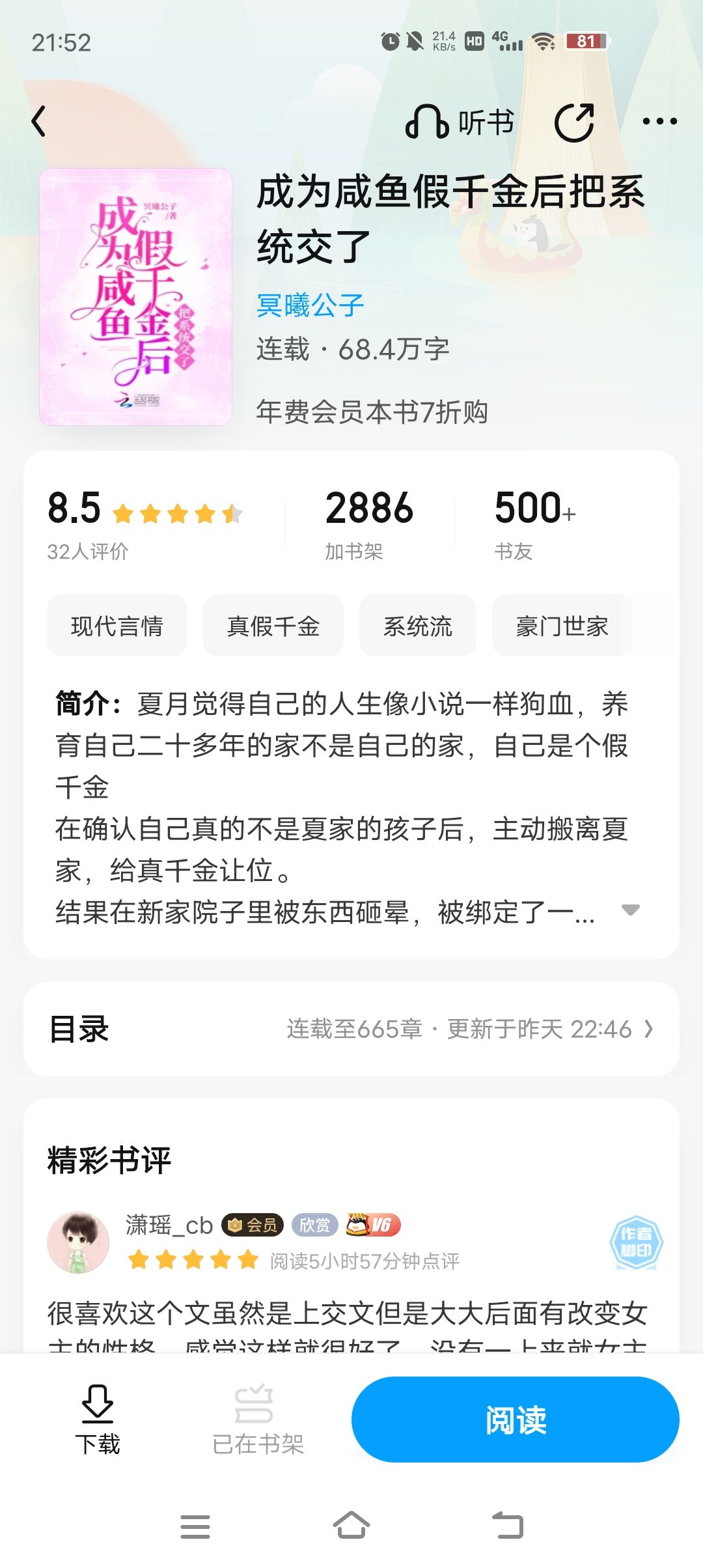Go back using the top-left arrow
703x1568 pixels.
pos(39,122)
